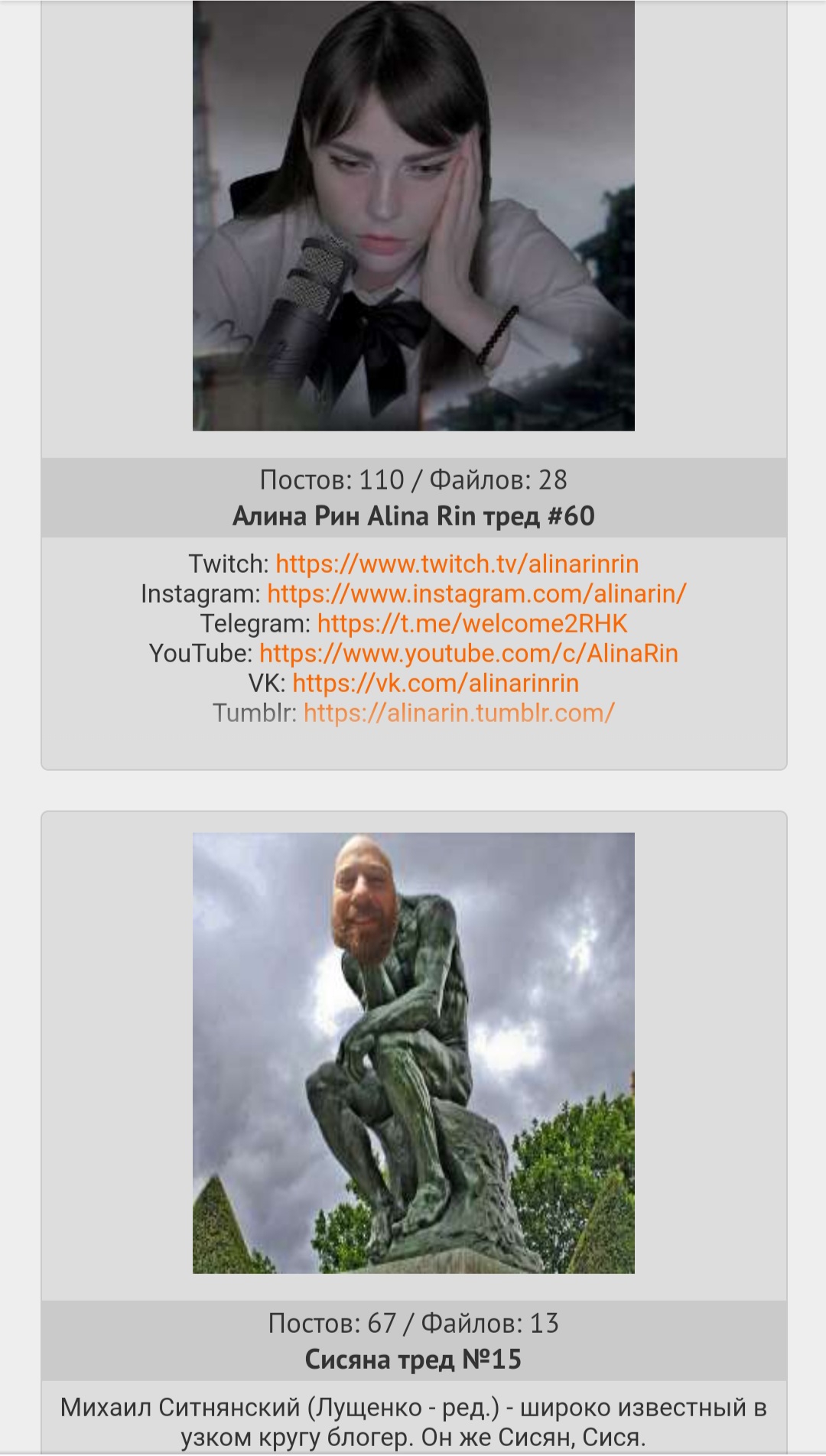Image resolution: width=826 pixels, height=1456 pixels.
Task: Open the alinarin Tumblr link
Action: click(459, 713)
